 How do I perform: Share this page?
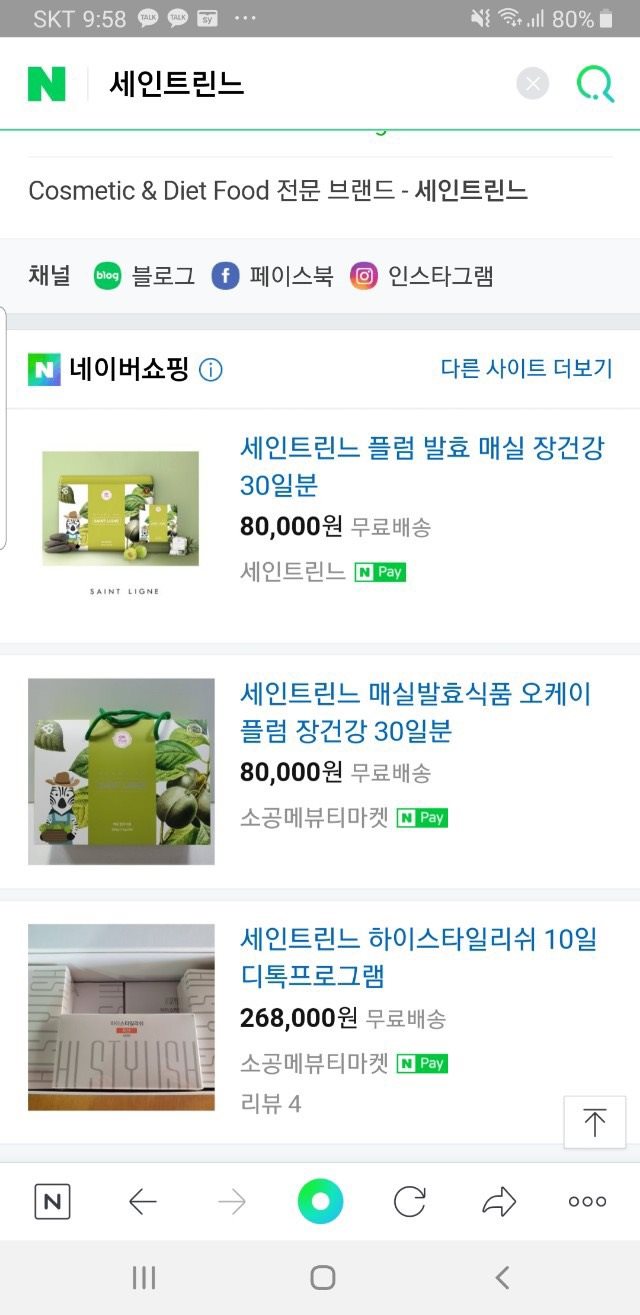coord(498,1202)
